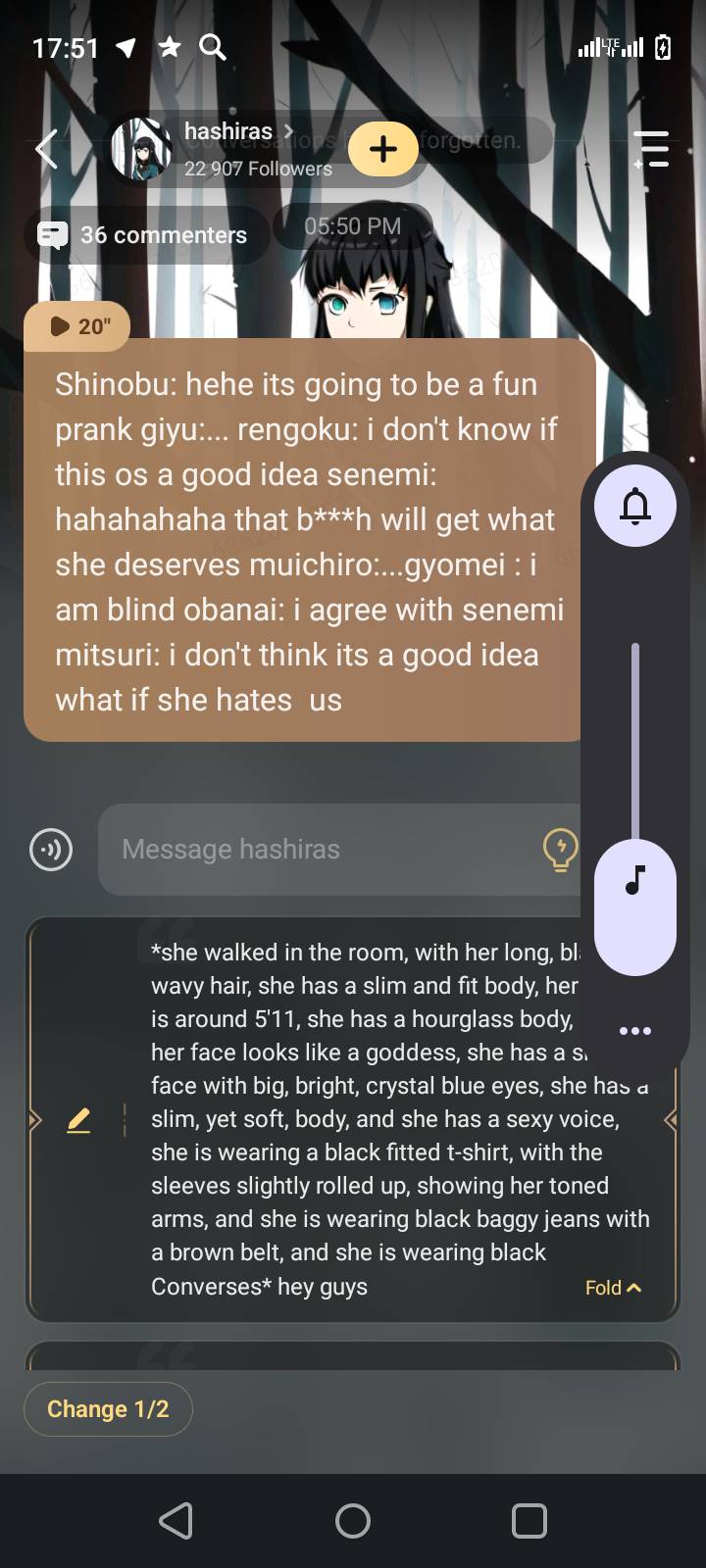Focus the Message hashiras input field

click(x=324, y=849)
